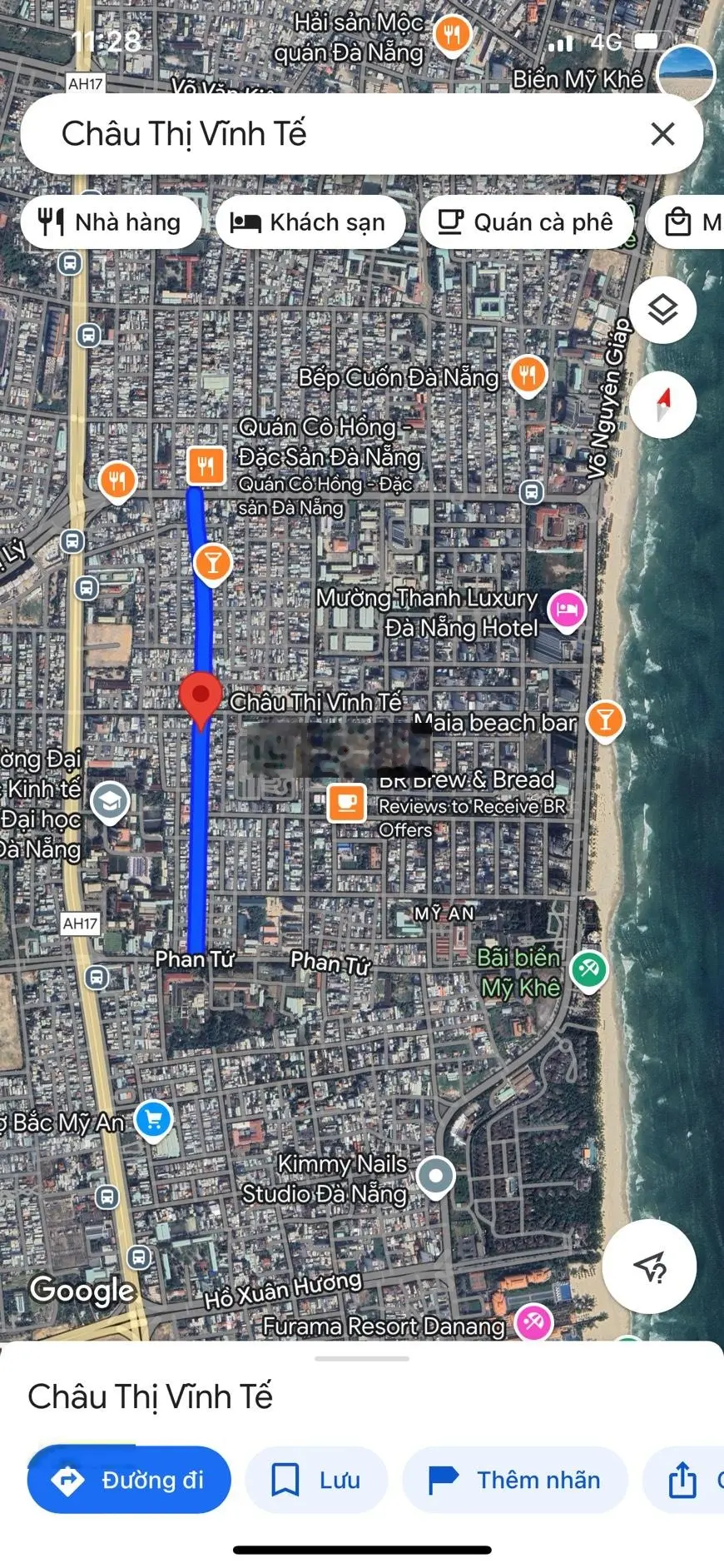The height and width of the screenshot is (1568, 724).
Task: Clear the Châu Thị Vĩnh Tế search
Action: pyautogui.click(x=662, y=134)
